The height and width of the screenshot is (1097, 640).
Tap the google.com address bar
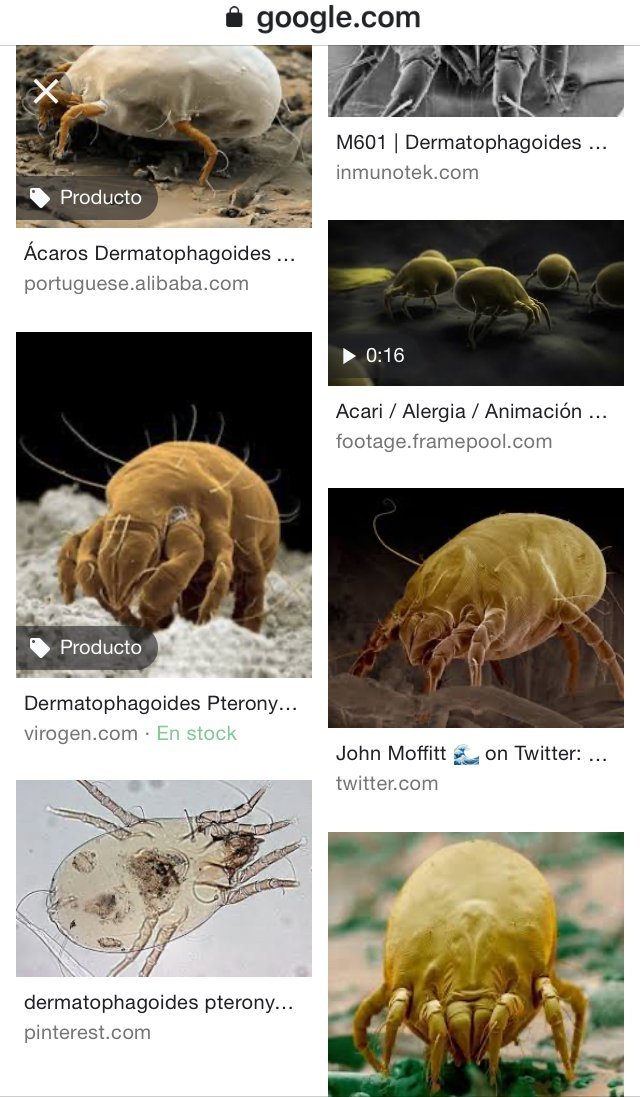322,18
